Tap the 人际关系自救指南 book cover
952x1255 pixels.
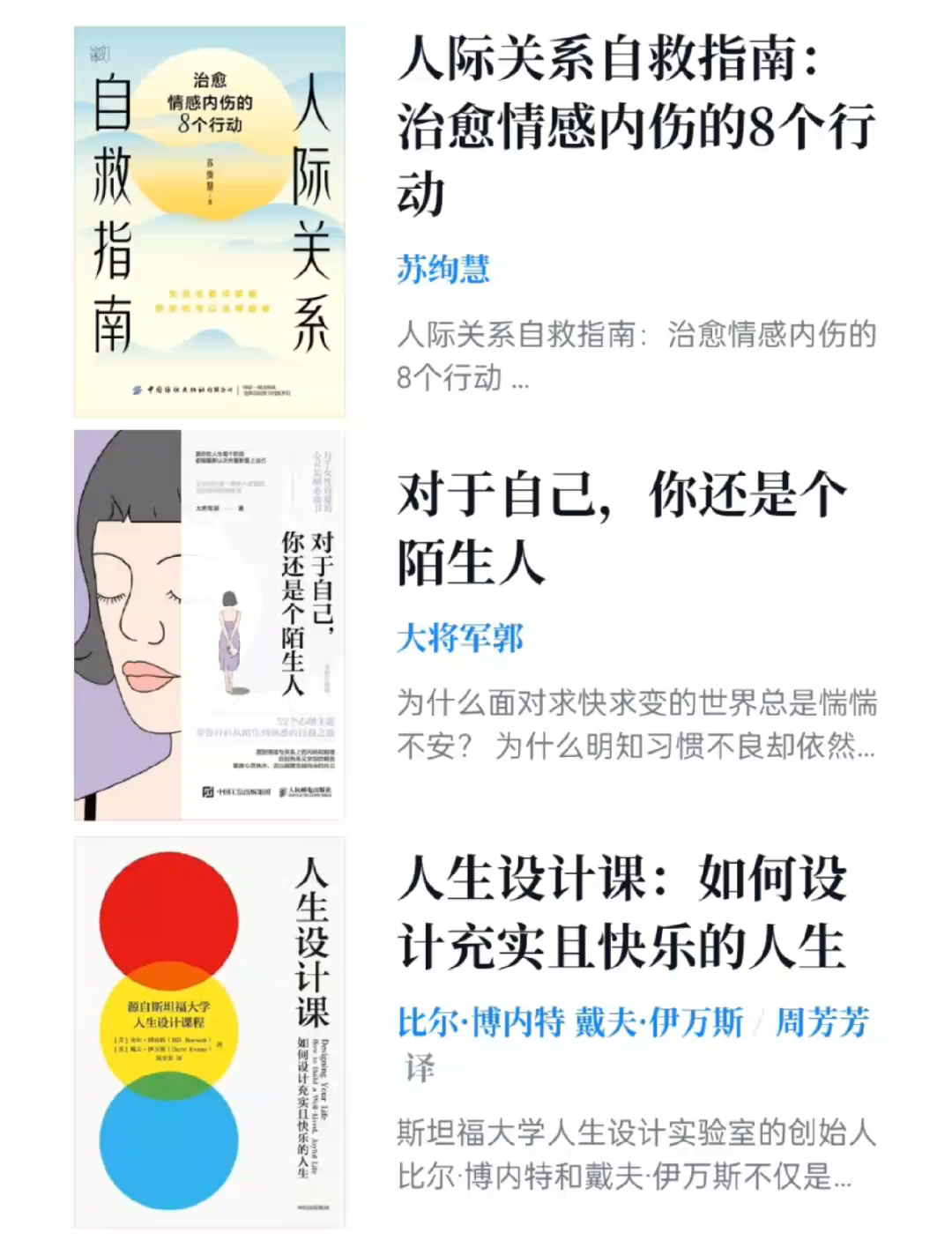click(x=210, y=221)
